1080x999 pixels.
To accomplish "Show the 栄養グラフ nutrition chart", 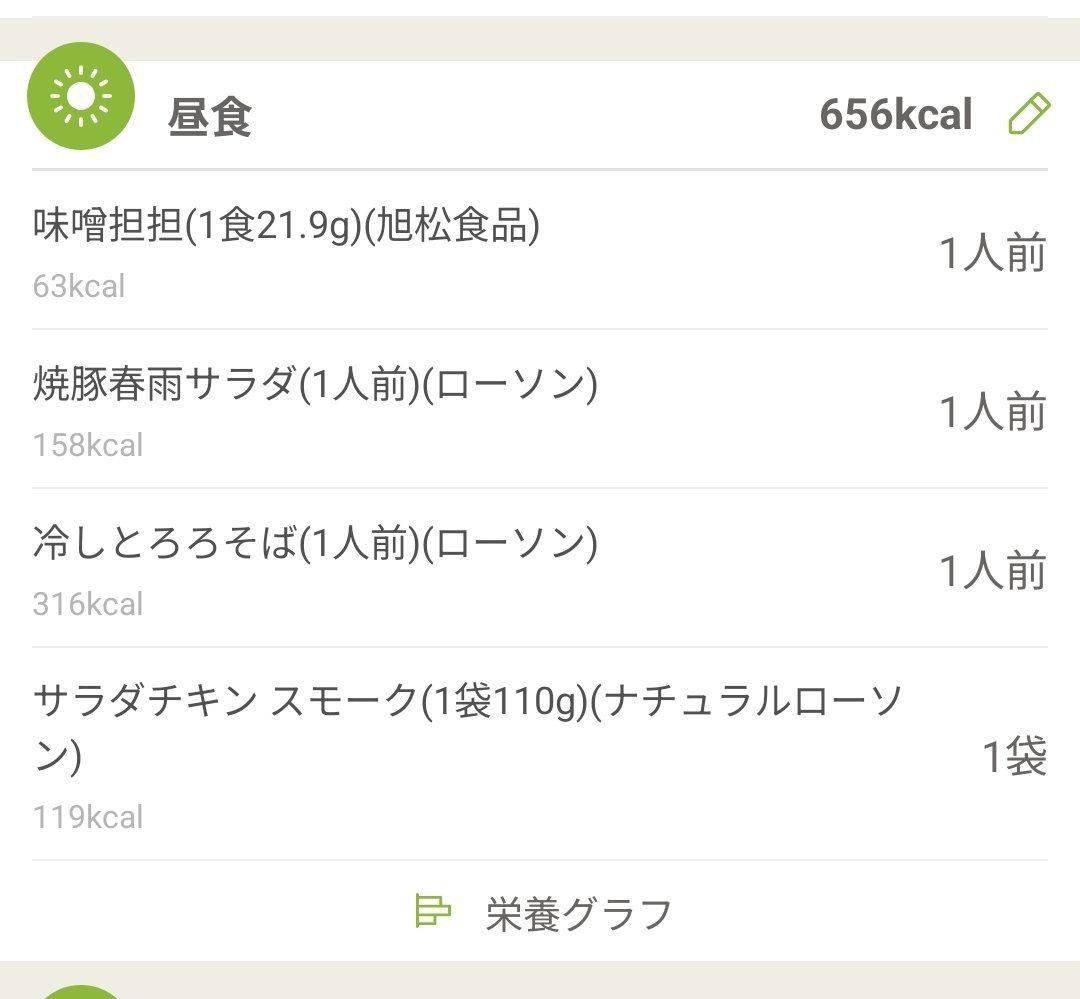I will [545, 913].
